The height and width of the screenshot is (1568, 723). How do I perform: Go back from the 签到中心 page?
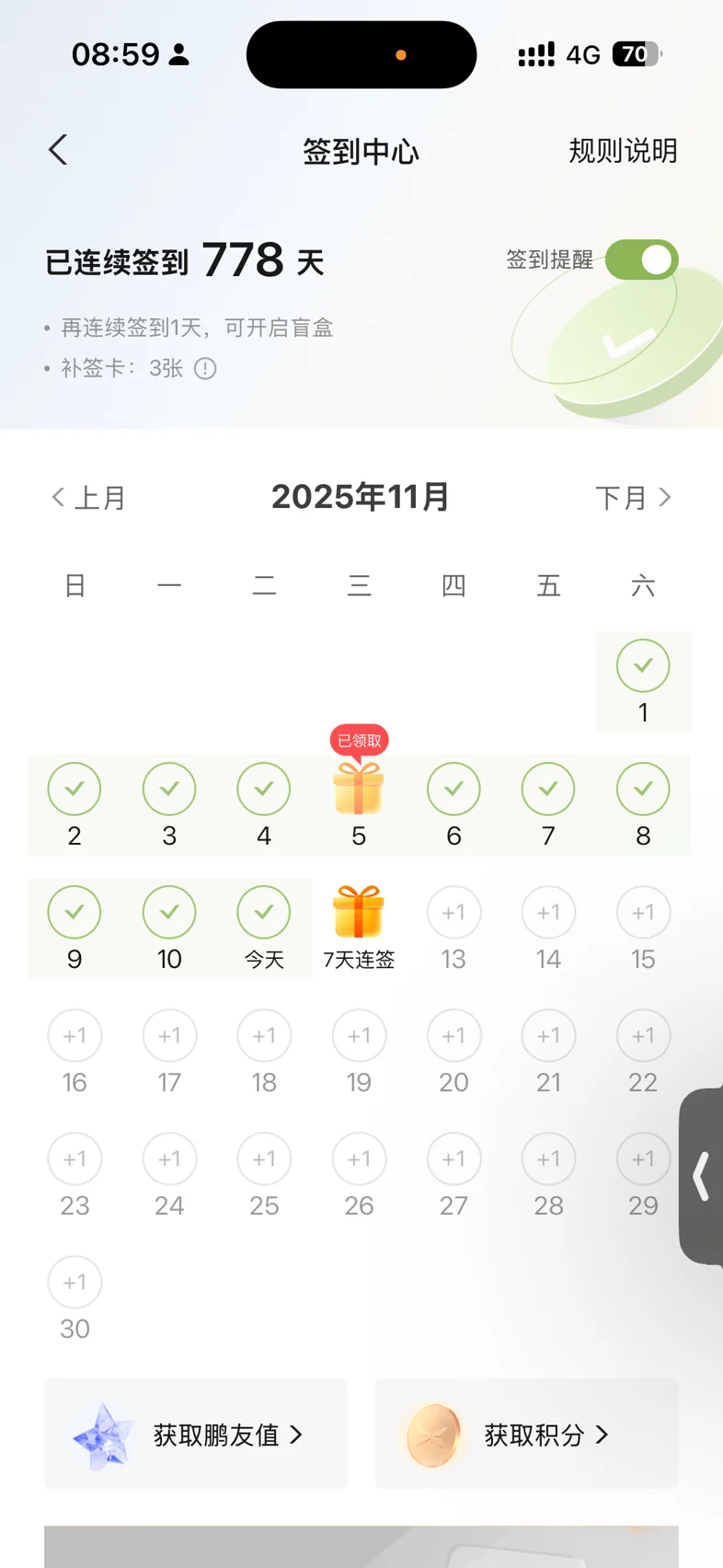(58, 150)
